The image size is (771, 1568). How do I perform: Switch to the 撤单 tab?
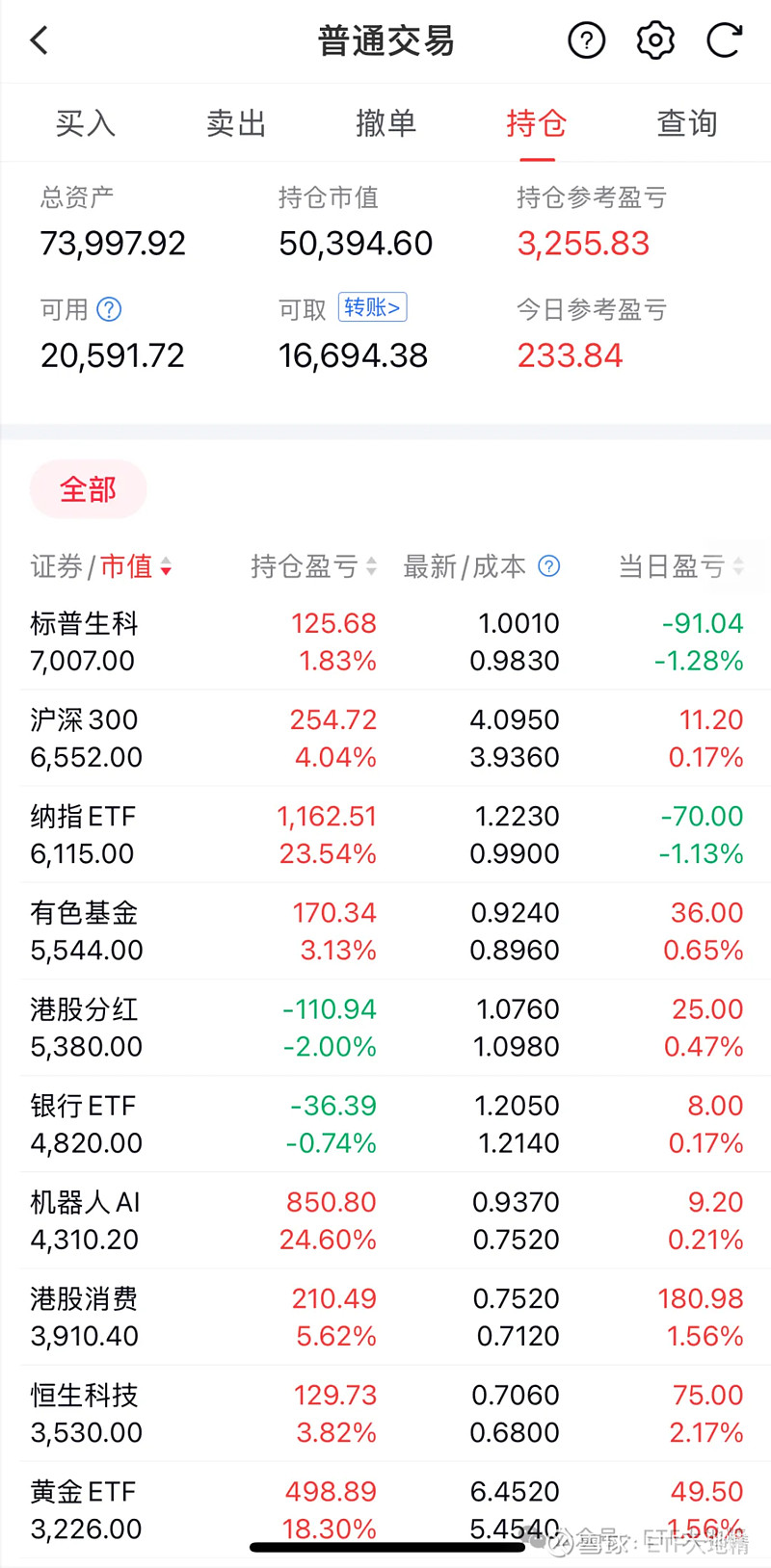pyautogui.click(x=385, y=123)
